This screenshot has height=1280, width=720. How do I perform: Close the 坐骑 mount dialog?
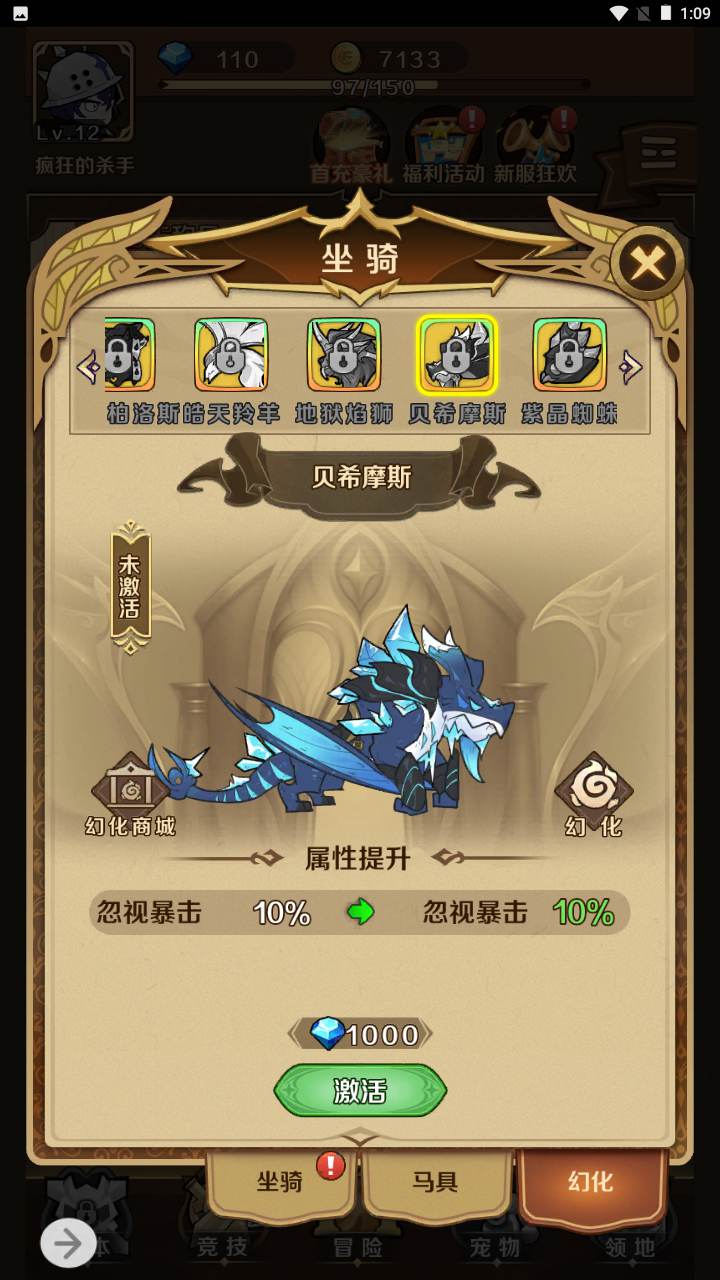coord(647,264)
